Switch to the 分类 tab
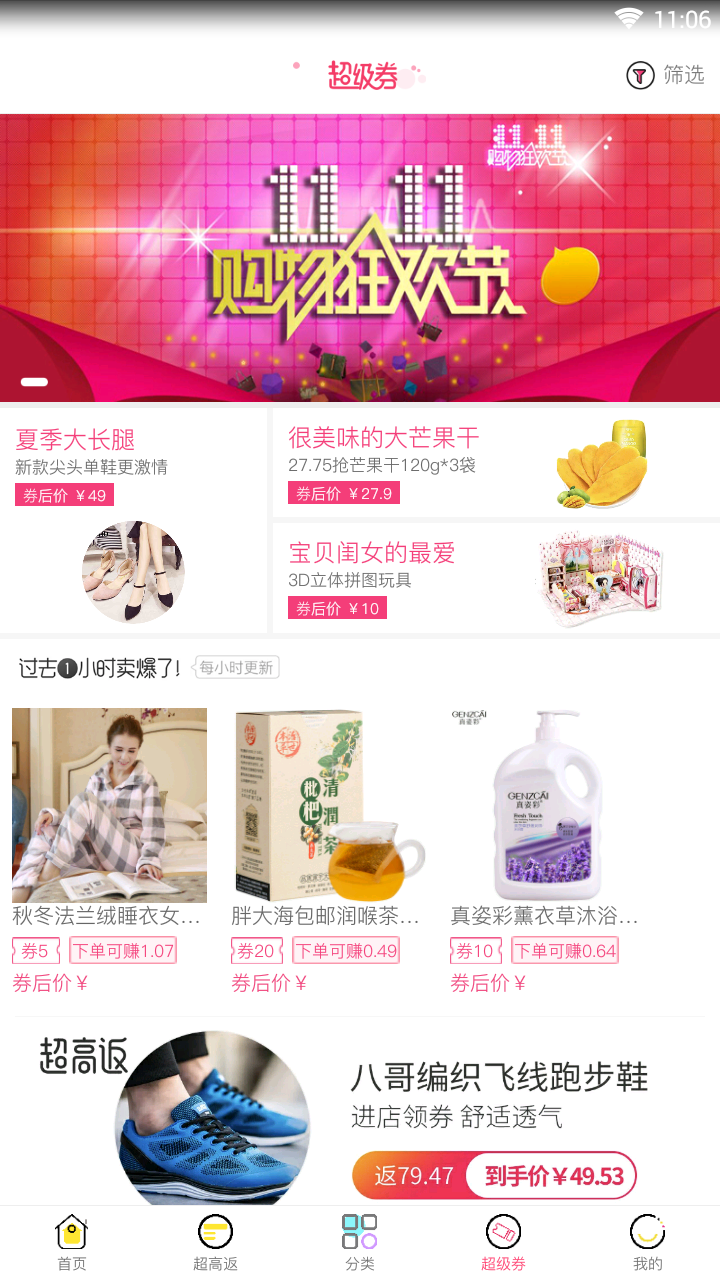Viewport: 720px width, 1280px height. point(360,1243)
